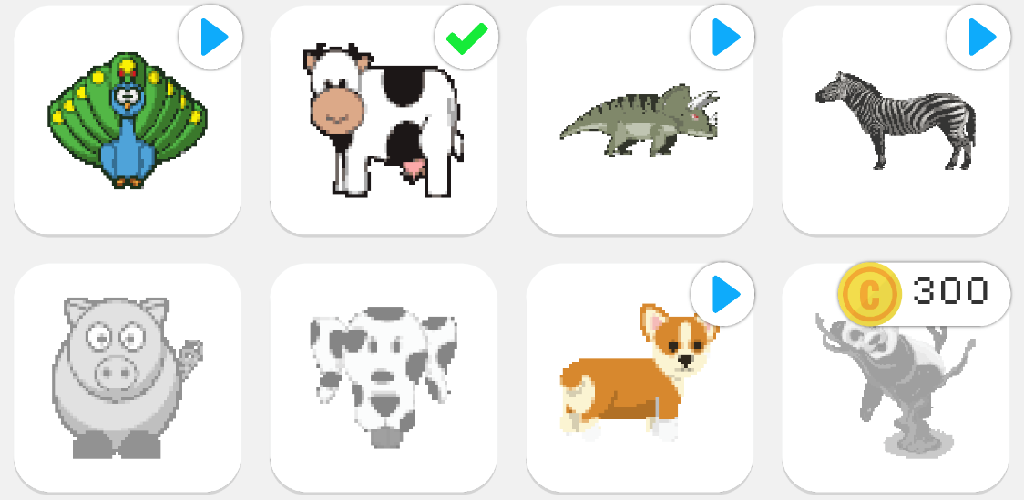This screenshot has width=1024, height=500.
Task: Open the triceratops picture tile
Action: (x=640, y=125)
